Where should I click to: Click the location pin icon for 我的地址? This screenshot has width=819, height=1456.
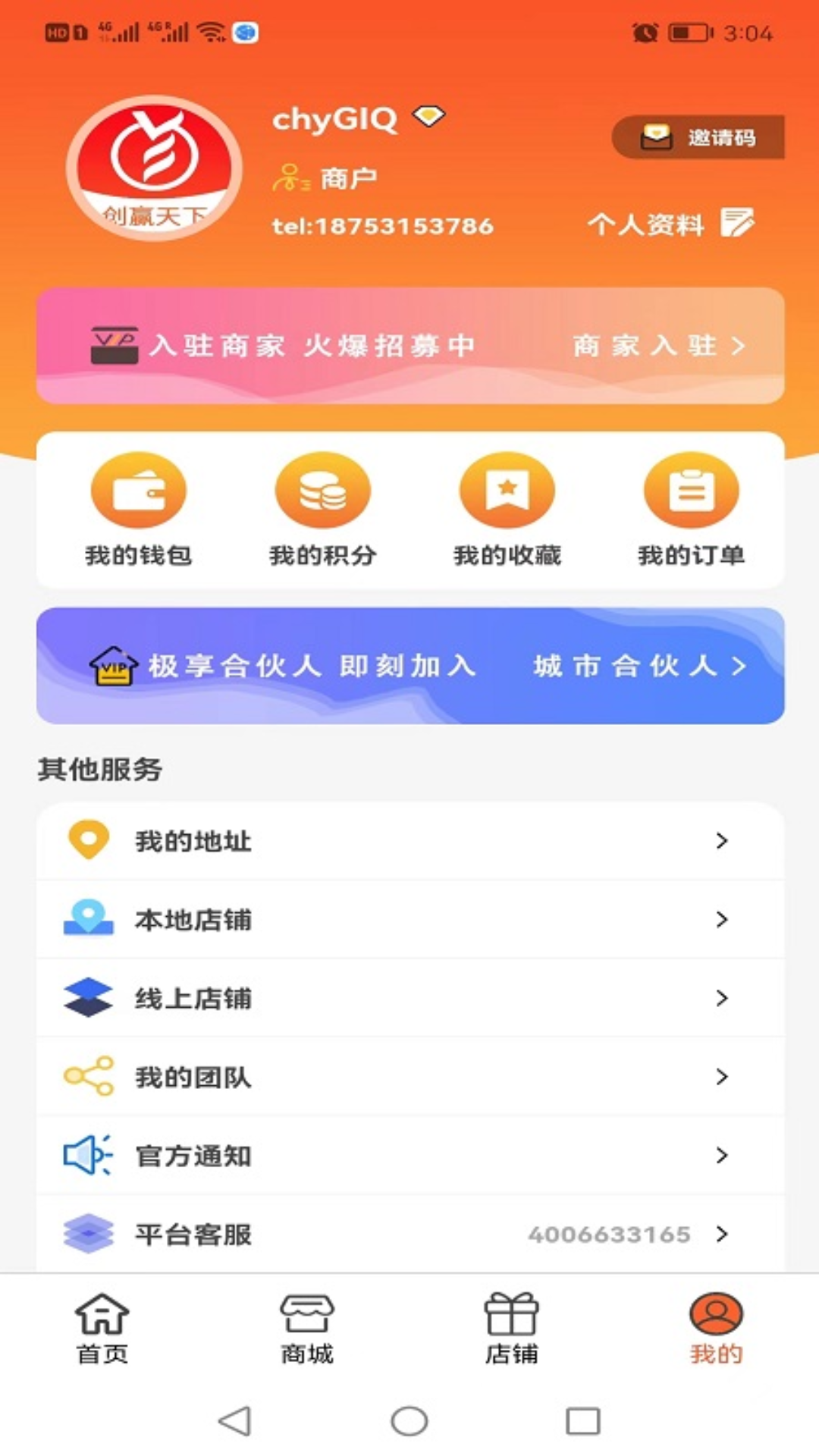[x=89, y=840]
